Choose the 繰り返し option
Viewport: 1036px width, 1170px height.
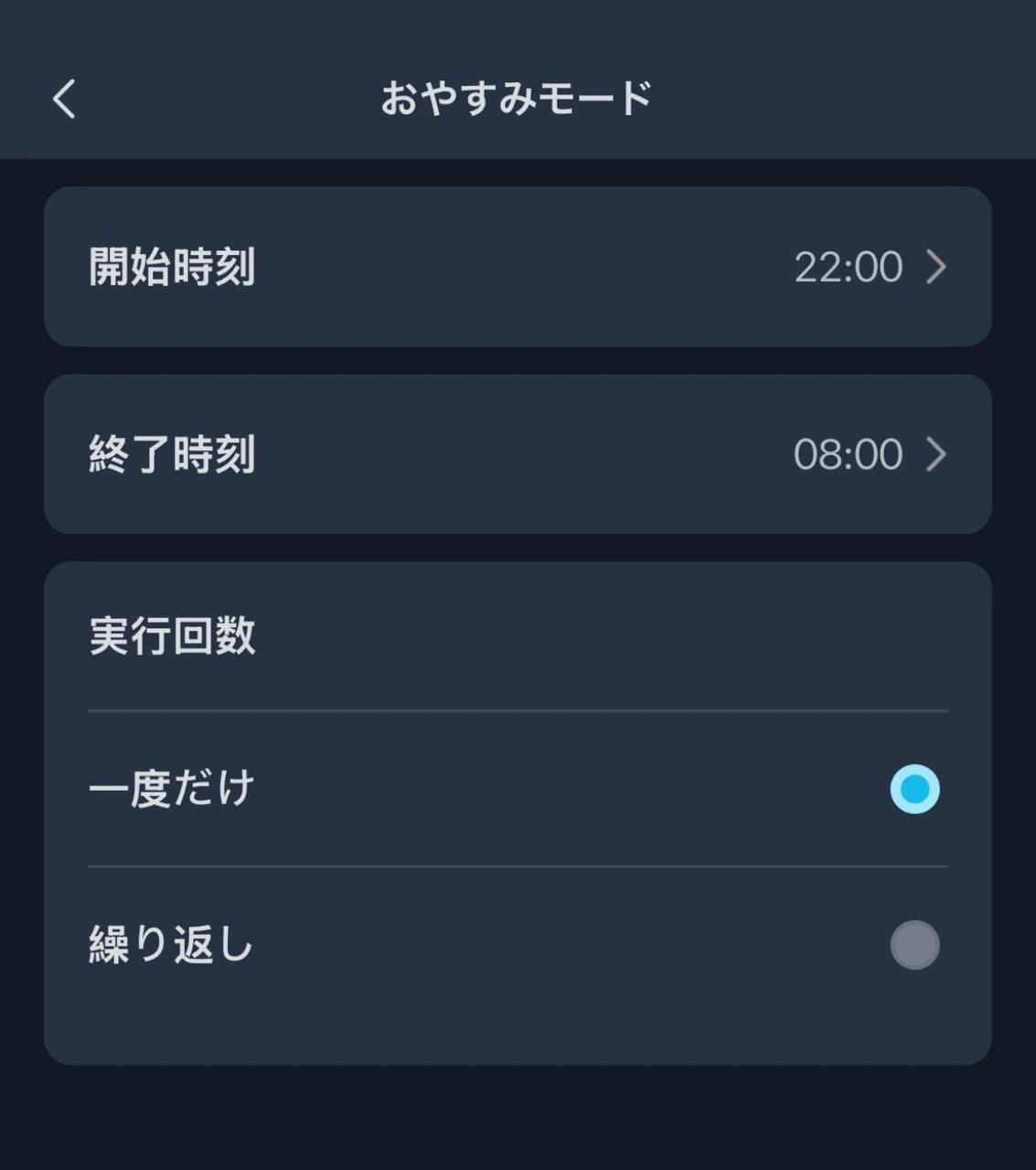point(914,944)
